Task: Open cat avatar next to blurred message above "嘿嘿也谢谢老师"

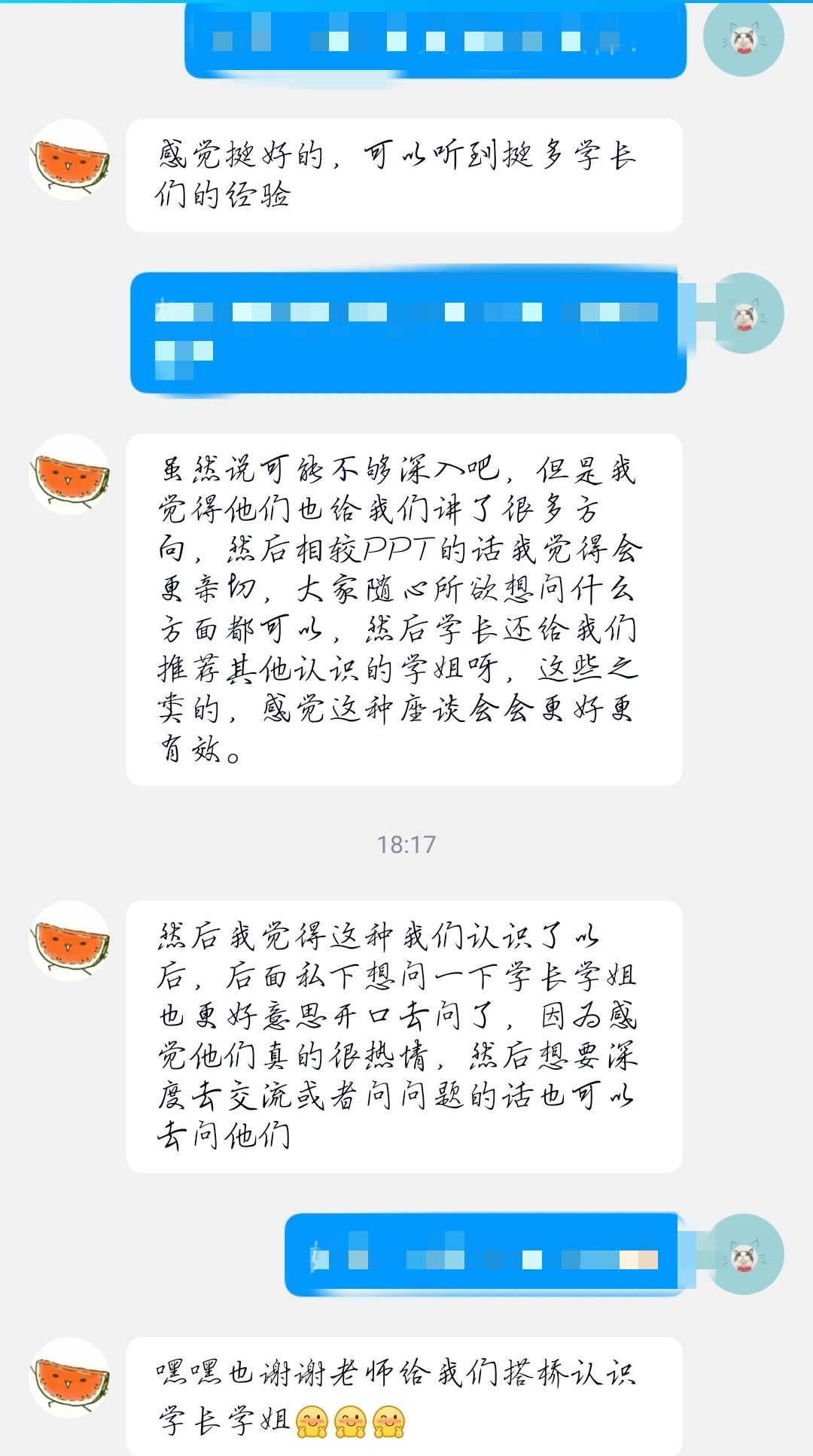Action: (x=744, y=1254)
